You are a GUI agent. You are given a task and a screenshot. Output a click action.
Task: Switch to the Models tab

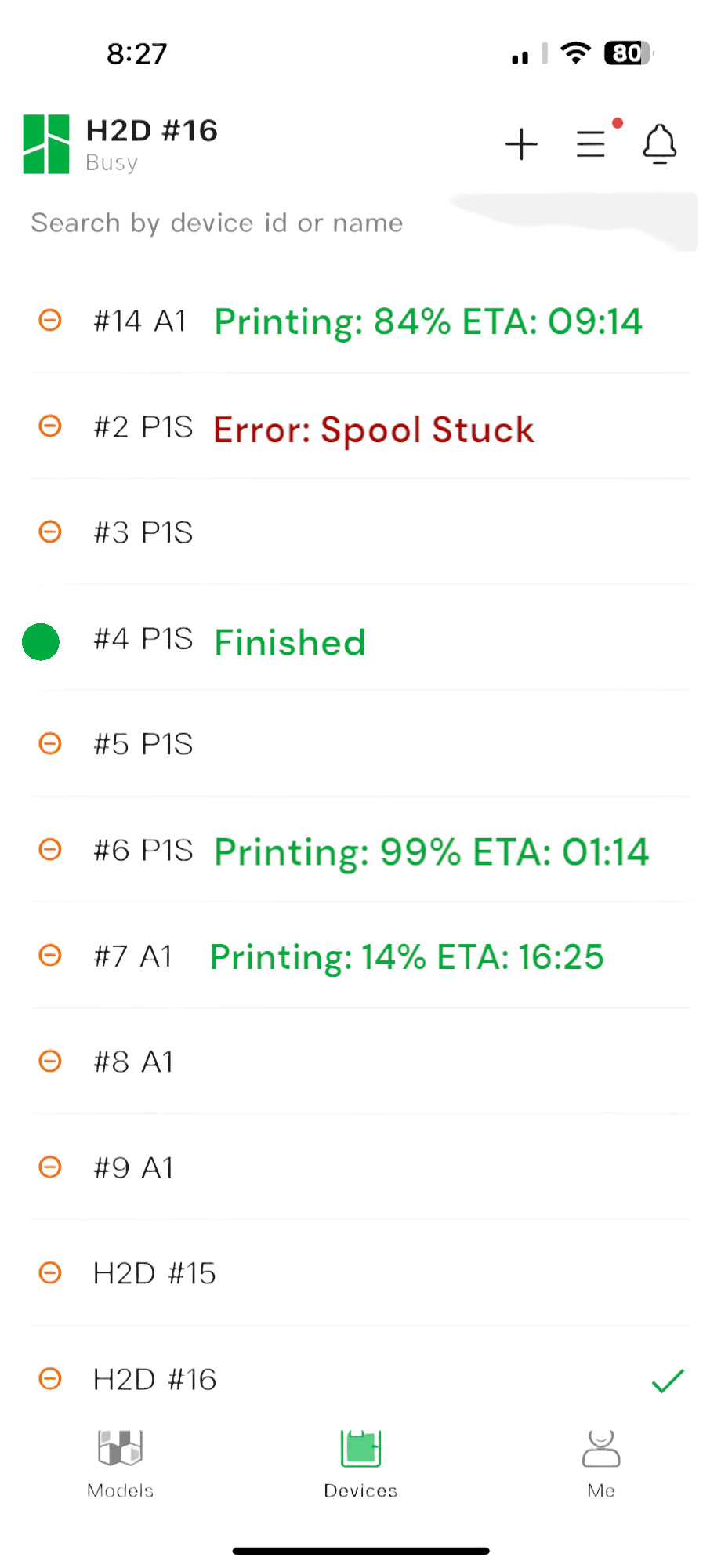pyautogui.click(x=120, y=1464)
